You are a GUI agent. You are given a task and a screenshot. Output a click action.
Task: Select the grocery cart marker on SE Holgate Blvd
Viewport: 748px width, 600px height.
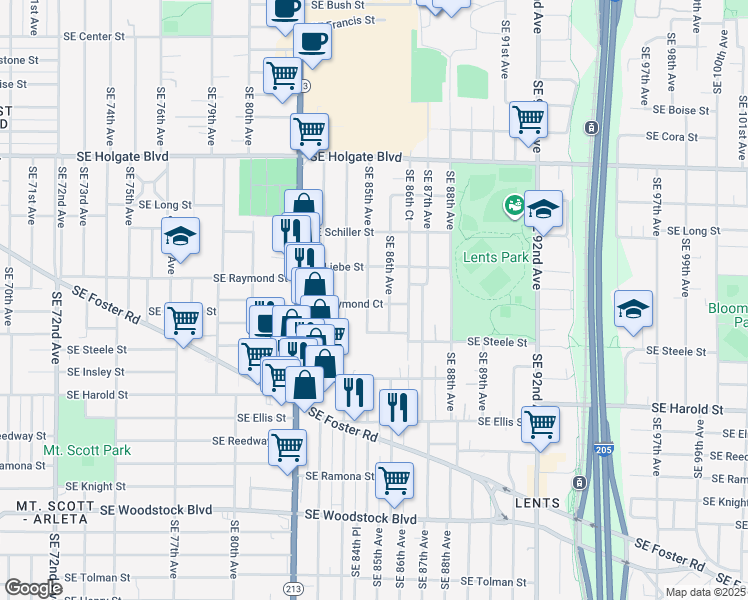(x=309, y=130)
